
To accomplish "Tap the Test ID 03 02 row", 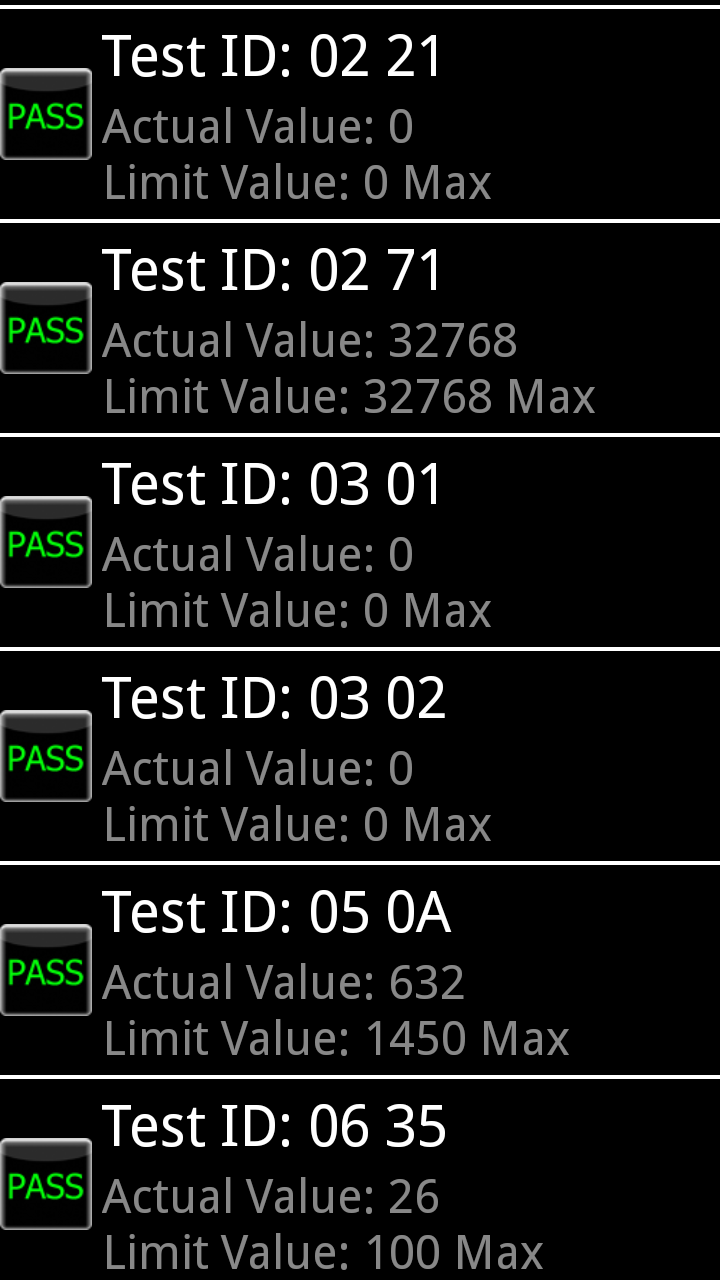I will pos(360,756).
